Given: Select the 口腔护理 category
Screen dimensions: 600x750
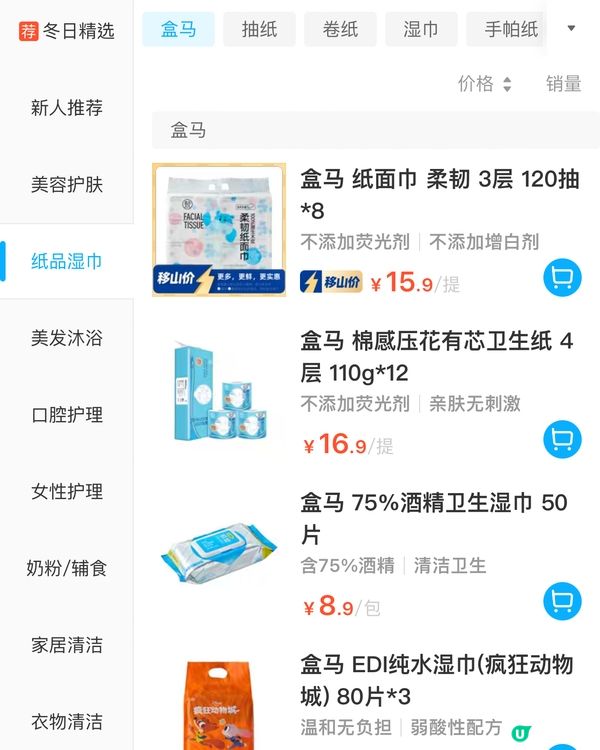Looking at the screenshot, I should tap(67, 415).
